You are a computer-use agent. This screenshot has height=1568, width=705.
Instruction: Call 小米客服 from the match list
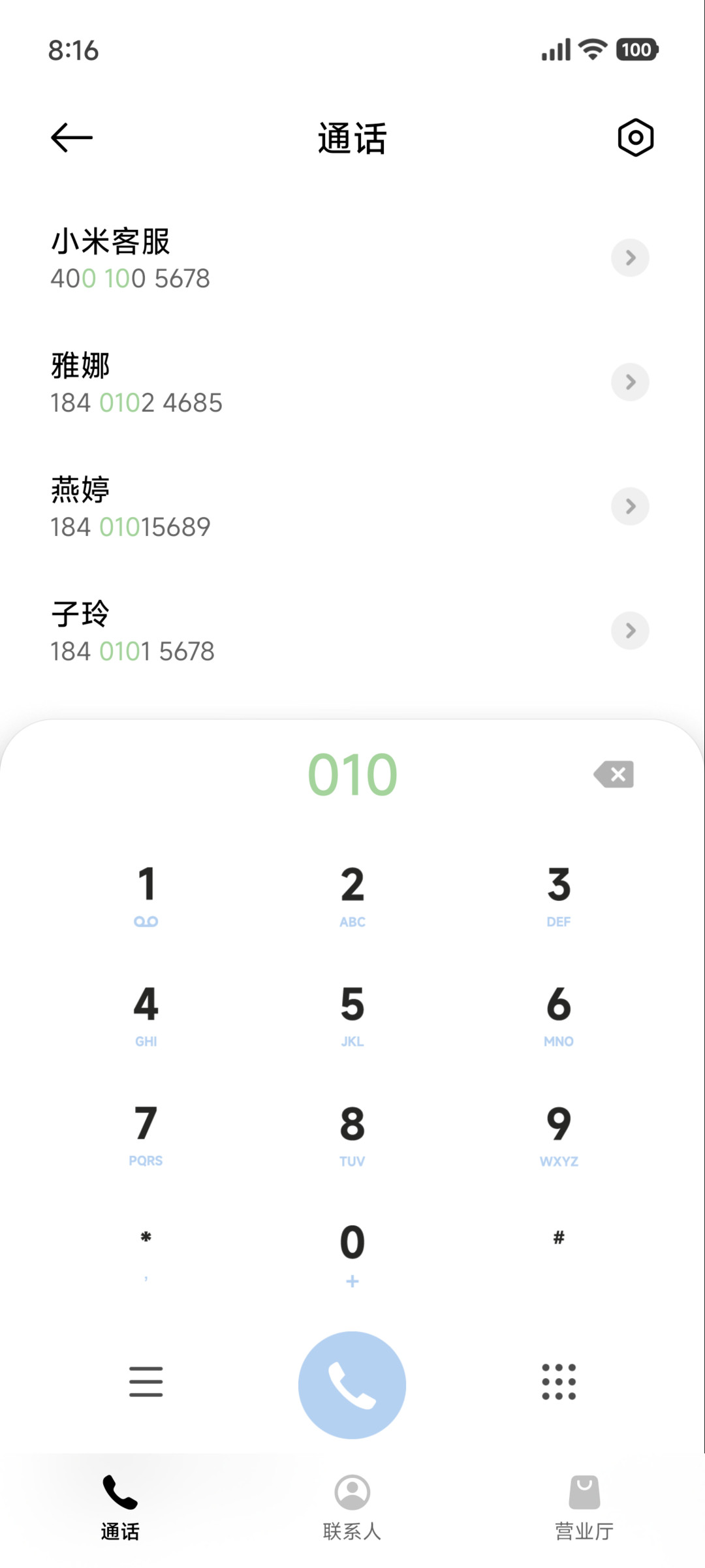tap(326, 259)
